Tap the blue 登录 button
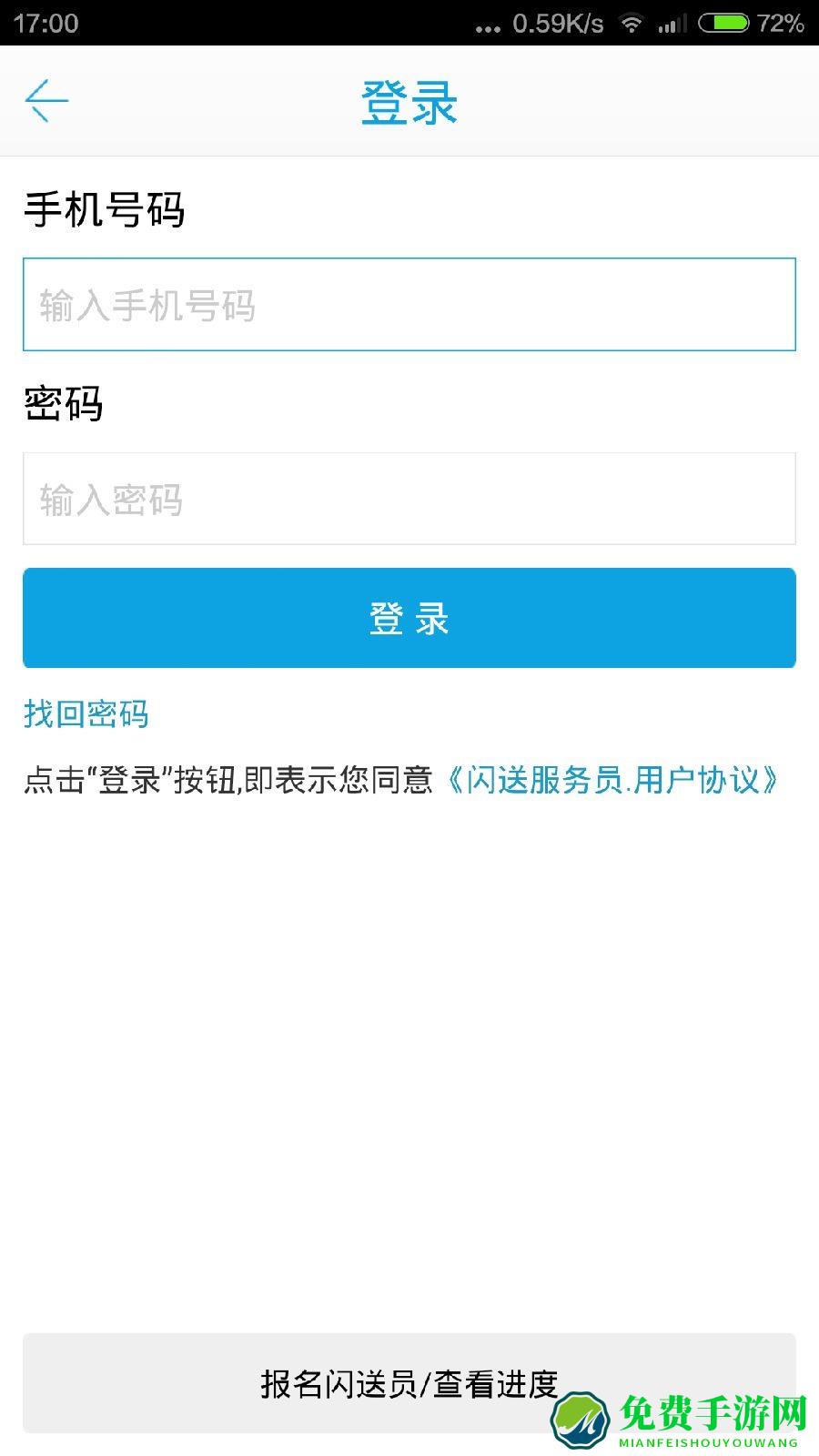This screenshot has height=1456, width=819. coord(409,618)
